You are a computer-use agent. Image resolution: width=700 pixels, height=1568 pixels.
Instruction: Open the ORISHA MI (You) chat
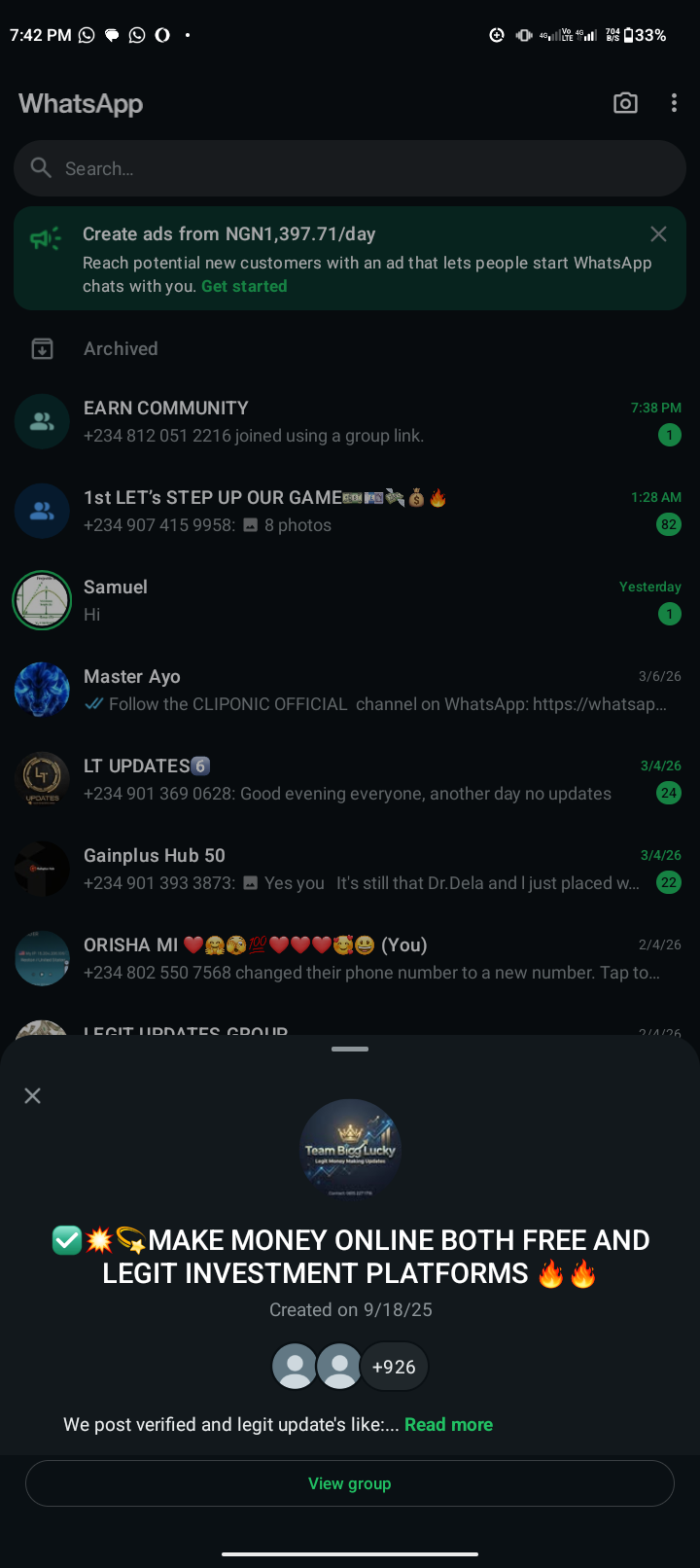click(x=350, y=958)
